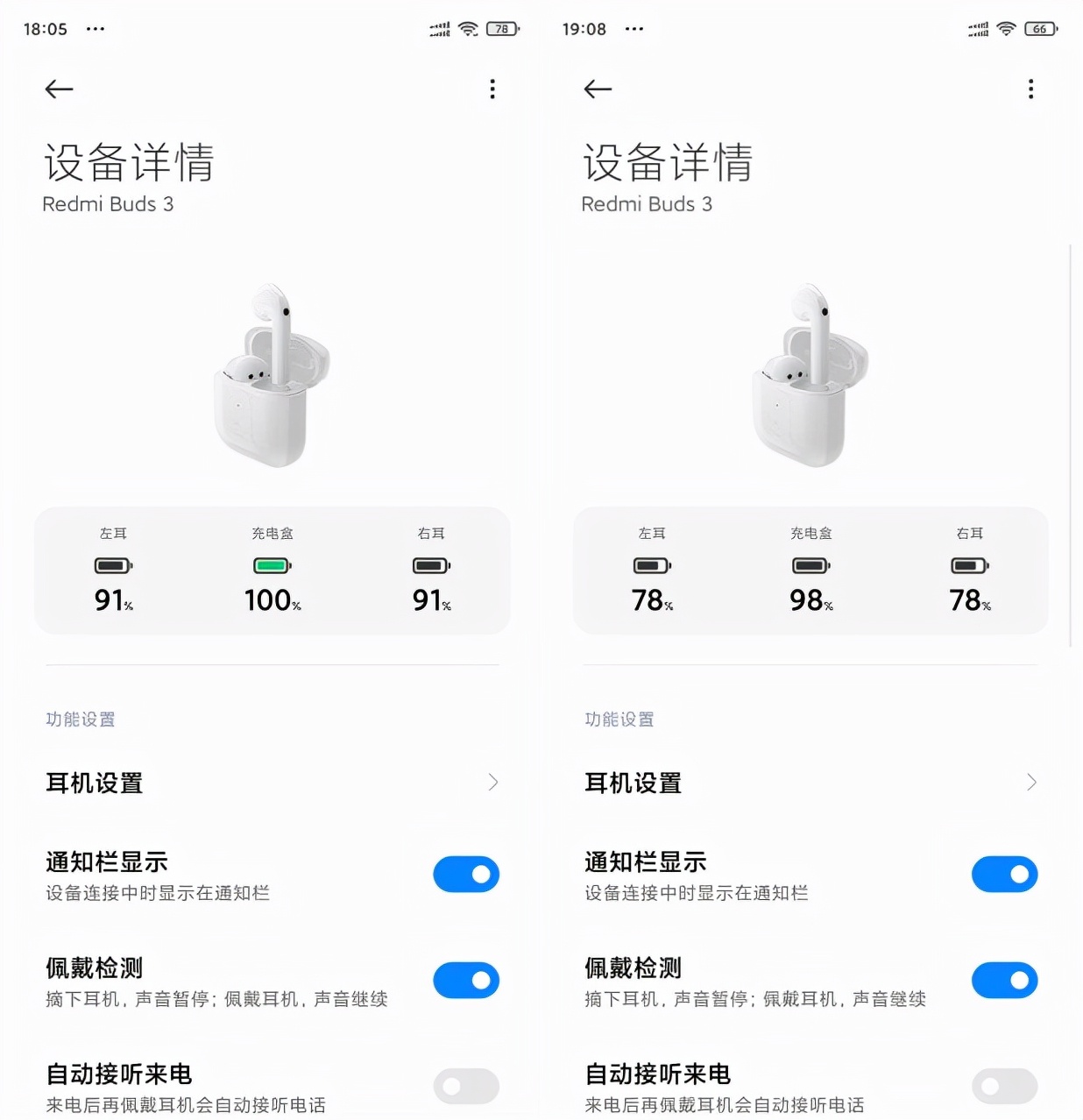Click the left earbud (左耳) battery icon showing 91%
The width and height of the screenshot is (1083, 1120).
pos(112,565)
